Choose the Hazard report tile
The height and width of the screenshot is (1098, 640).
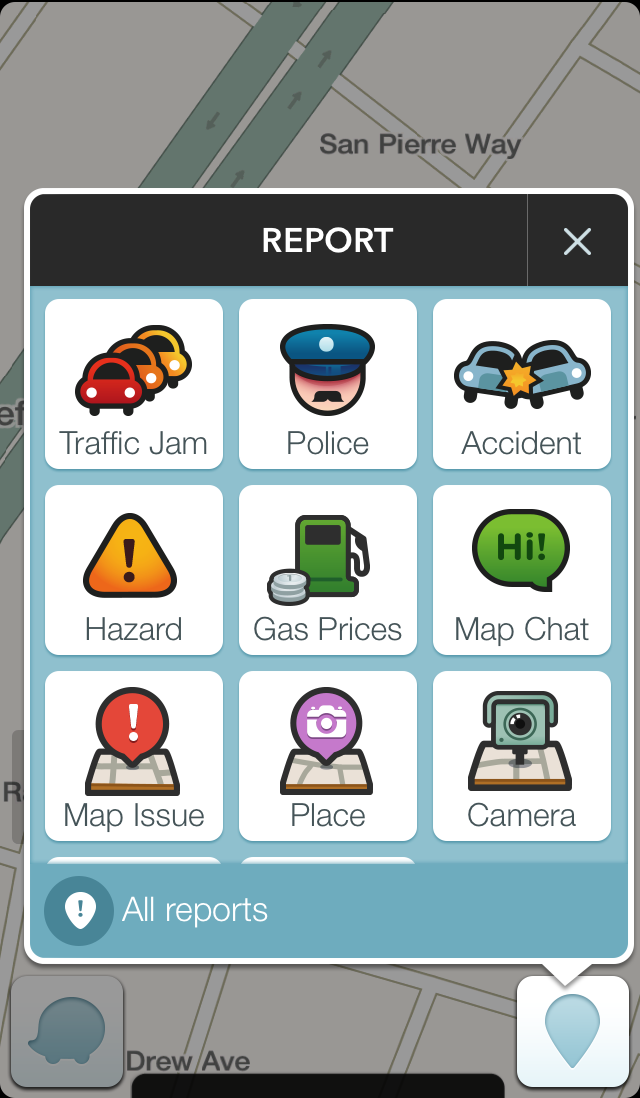coord(134,570)
